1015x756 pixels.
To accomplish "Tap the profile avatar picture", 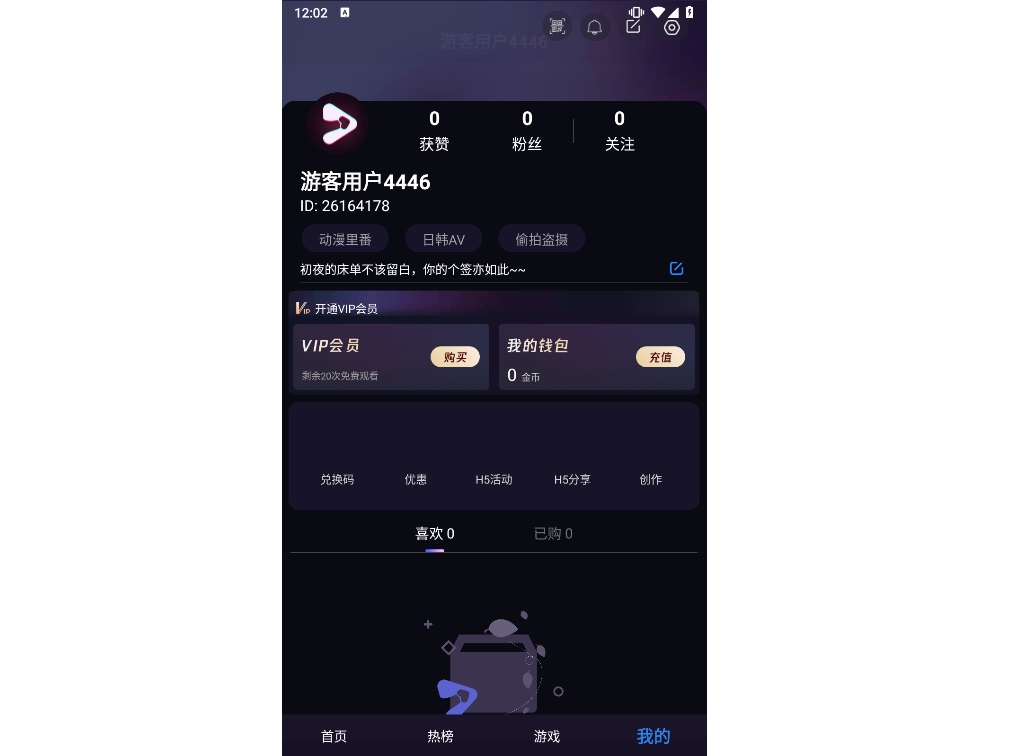I will (338, 124).
